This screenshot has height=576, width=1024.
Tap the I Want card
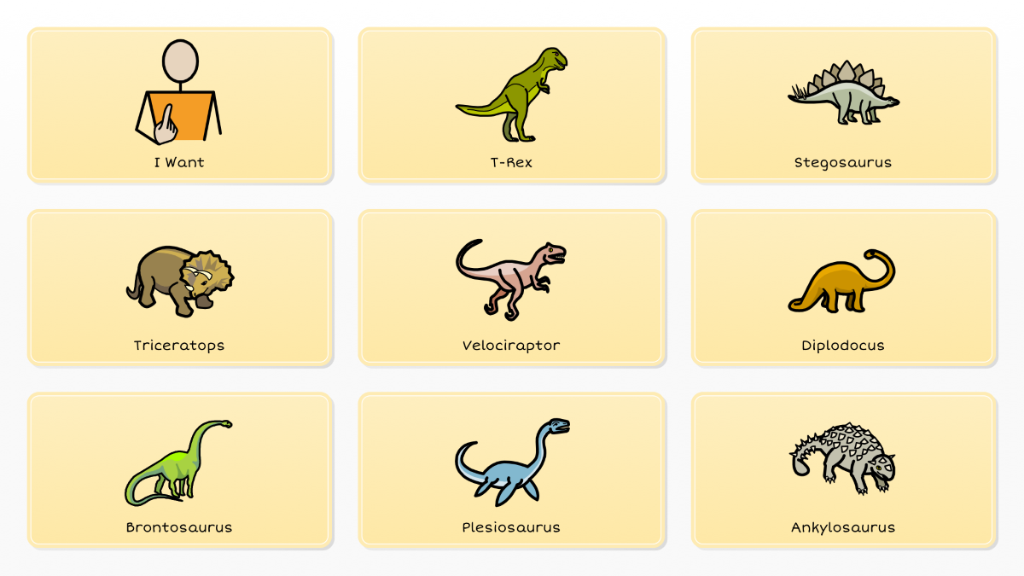click(x=179, y=105)
